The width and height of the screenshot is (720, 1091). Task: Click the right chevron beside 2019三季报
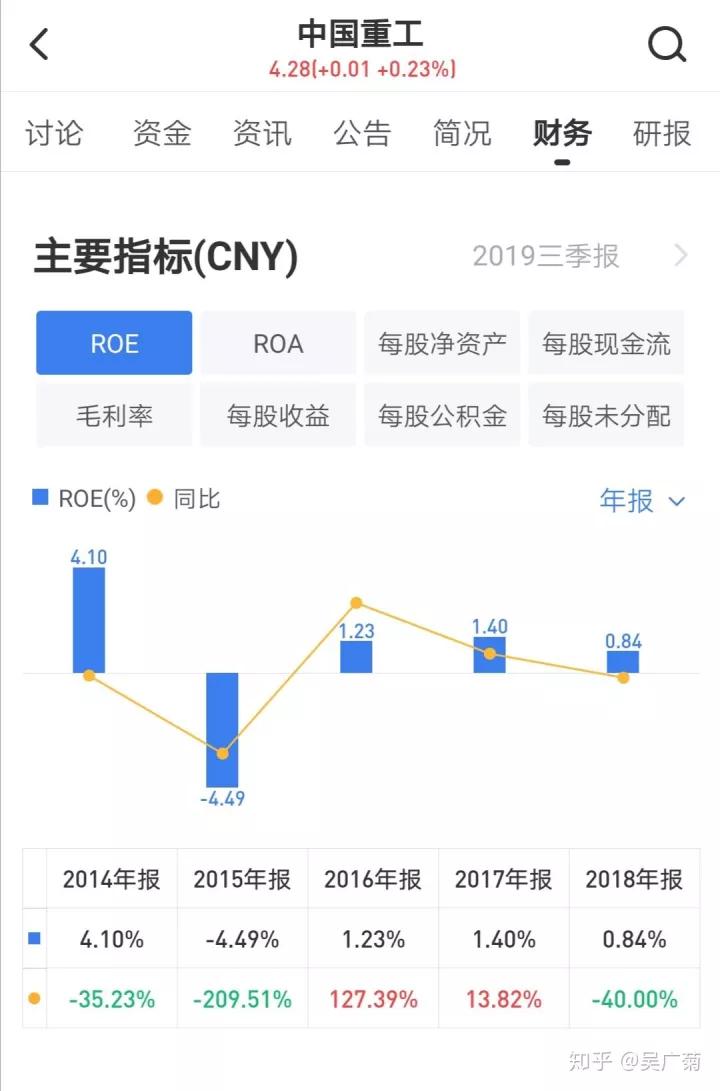(681, 257)
